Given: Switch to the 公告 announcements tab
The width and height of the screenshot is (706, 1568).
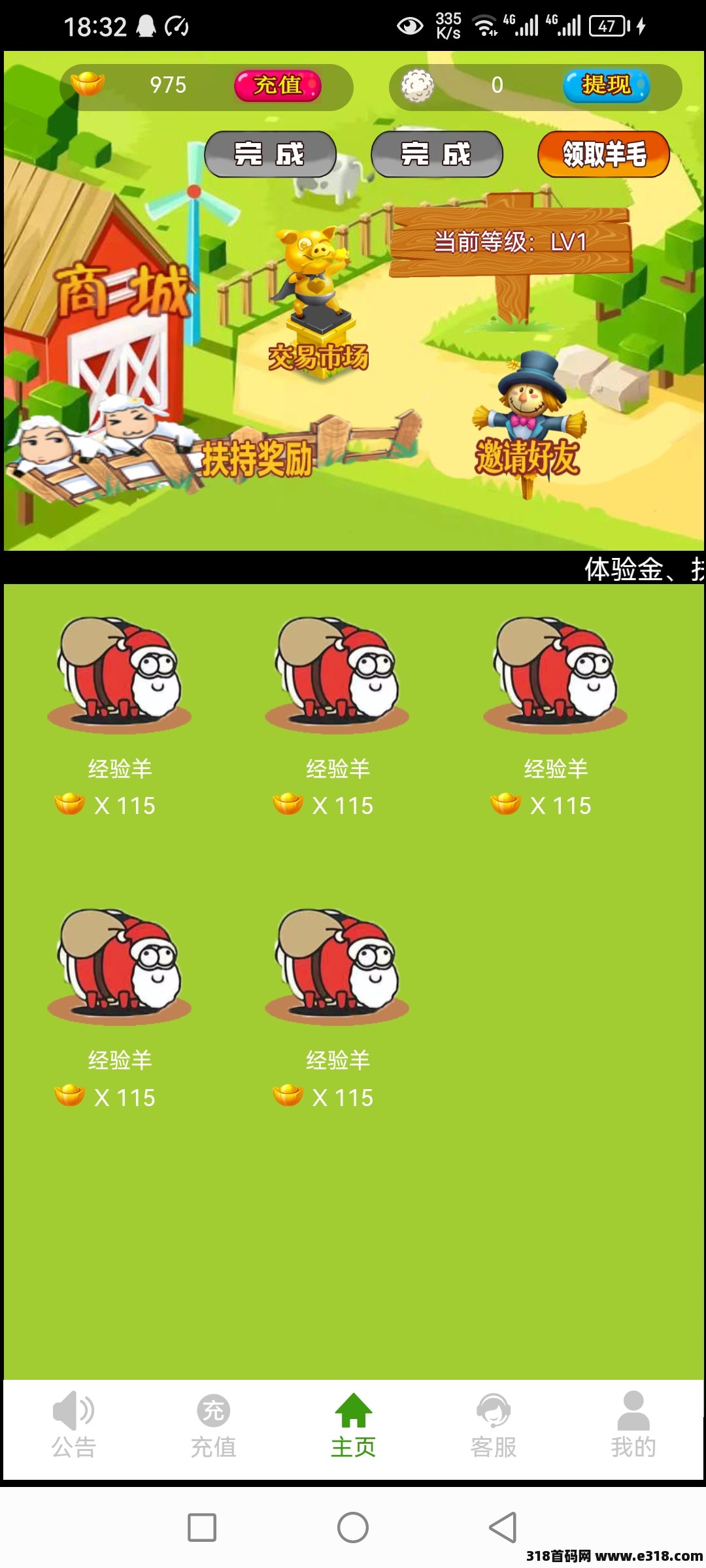Looking at the screenshot, I should point(74,1426).
